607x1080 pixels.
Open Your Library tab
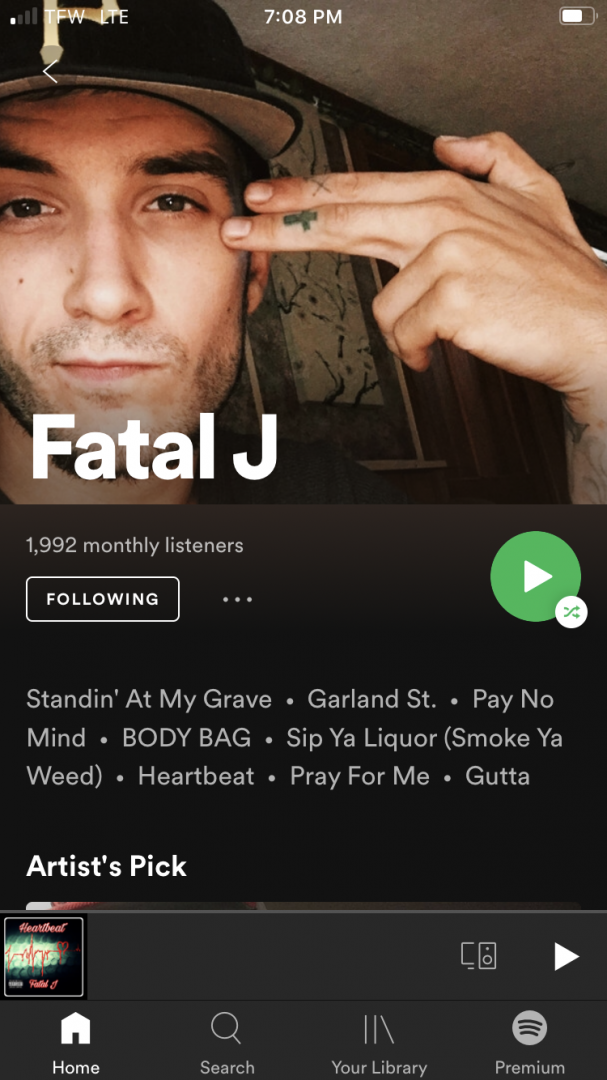coord(379,1041)
